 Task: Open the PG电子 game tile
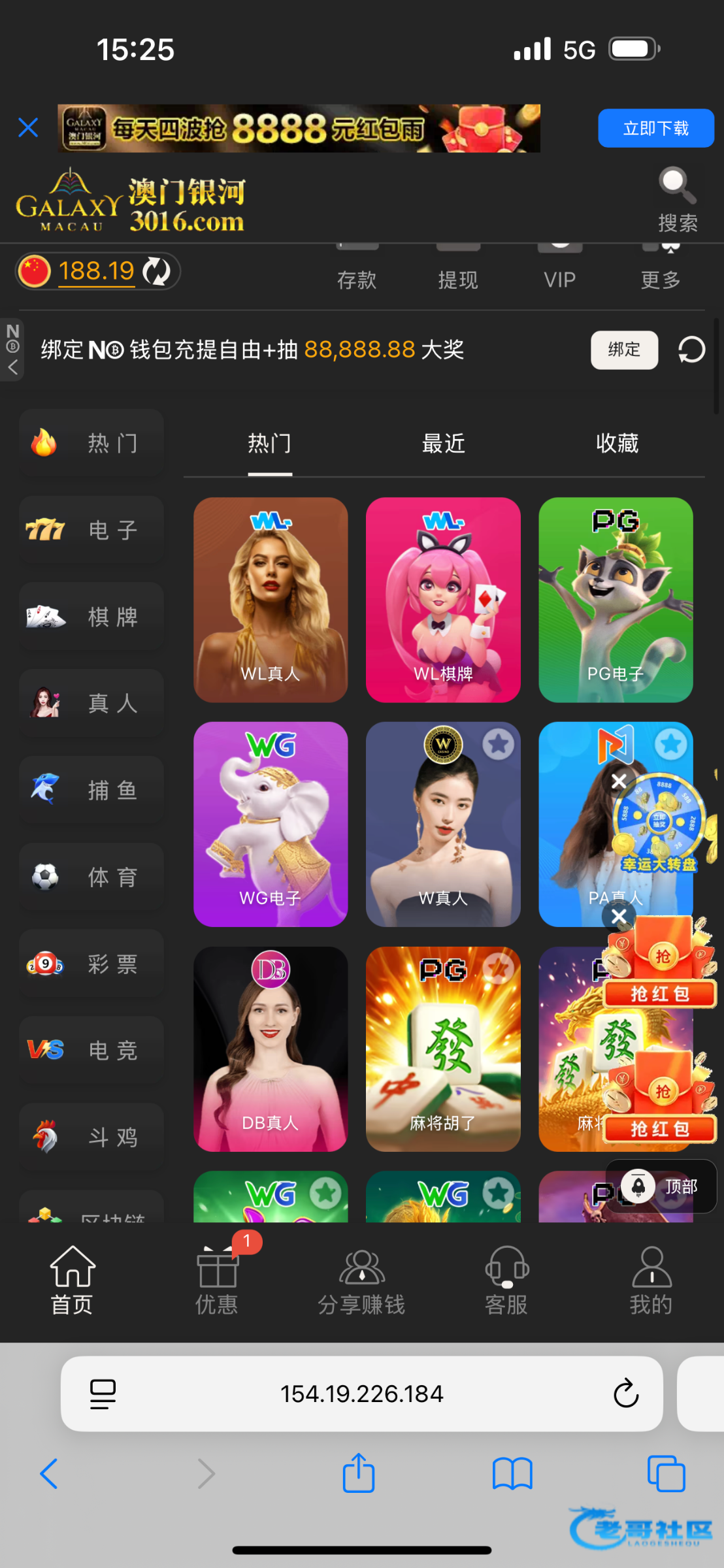tap(616, 600)
